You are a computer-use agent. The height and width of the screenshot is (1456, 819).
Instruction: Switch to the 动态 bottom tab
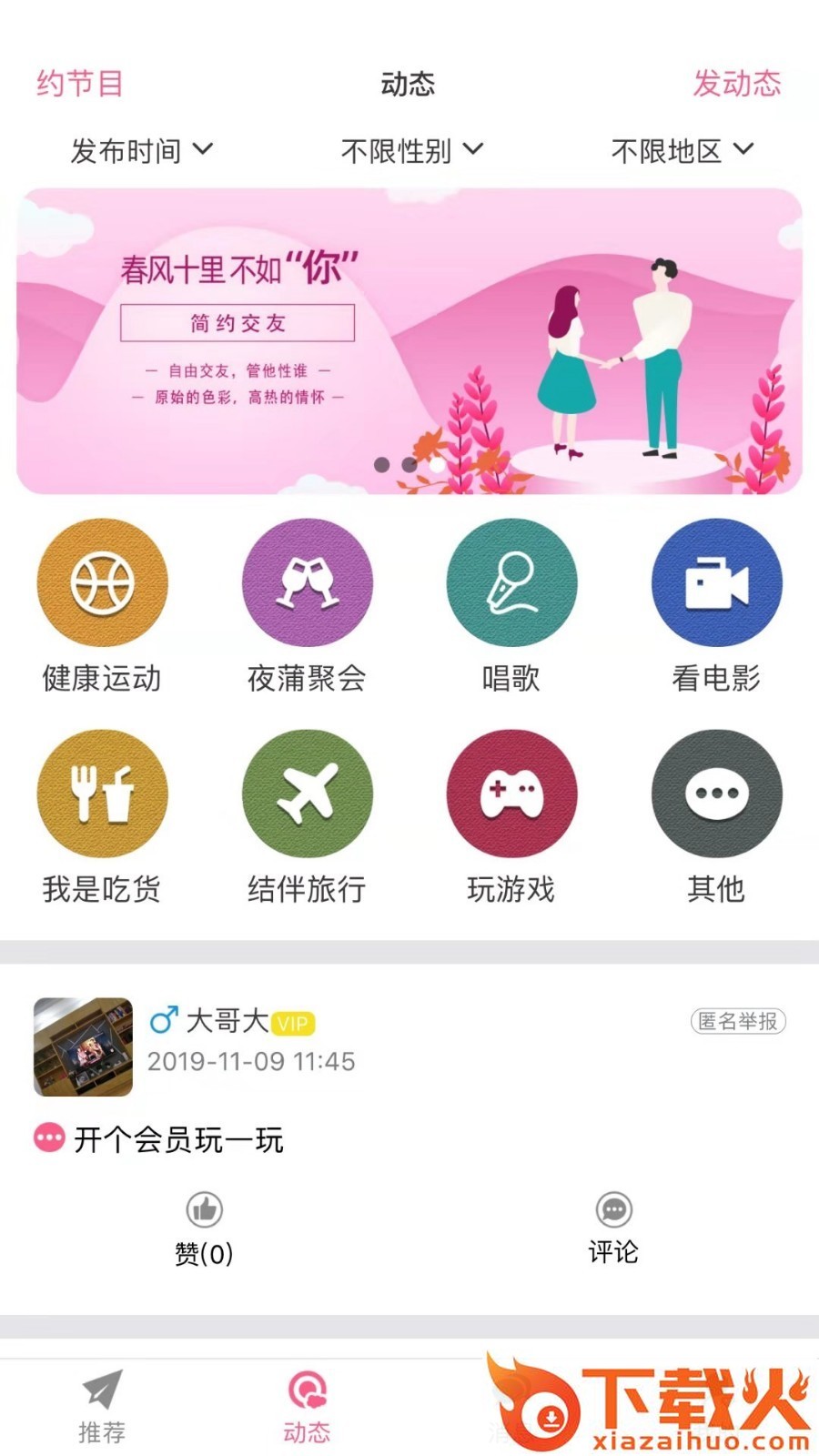pyautogui.click(x=307, y=1407)
